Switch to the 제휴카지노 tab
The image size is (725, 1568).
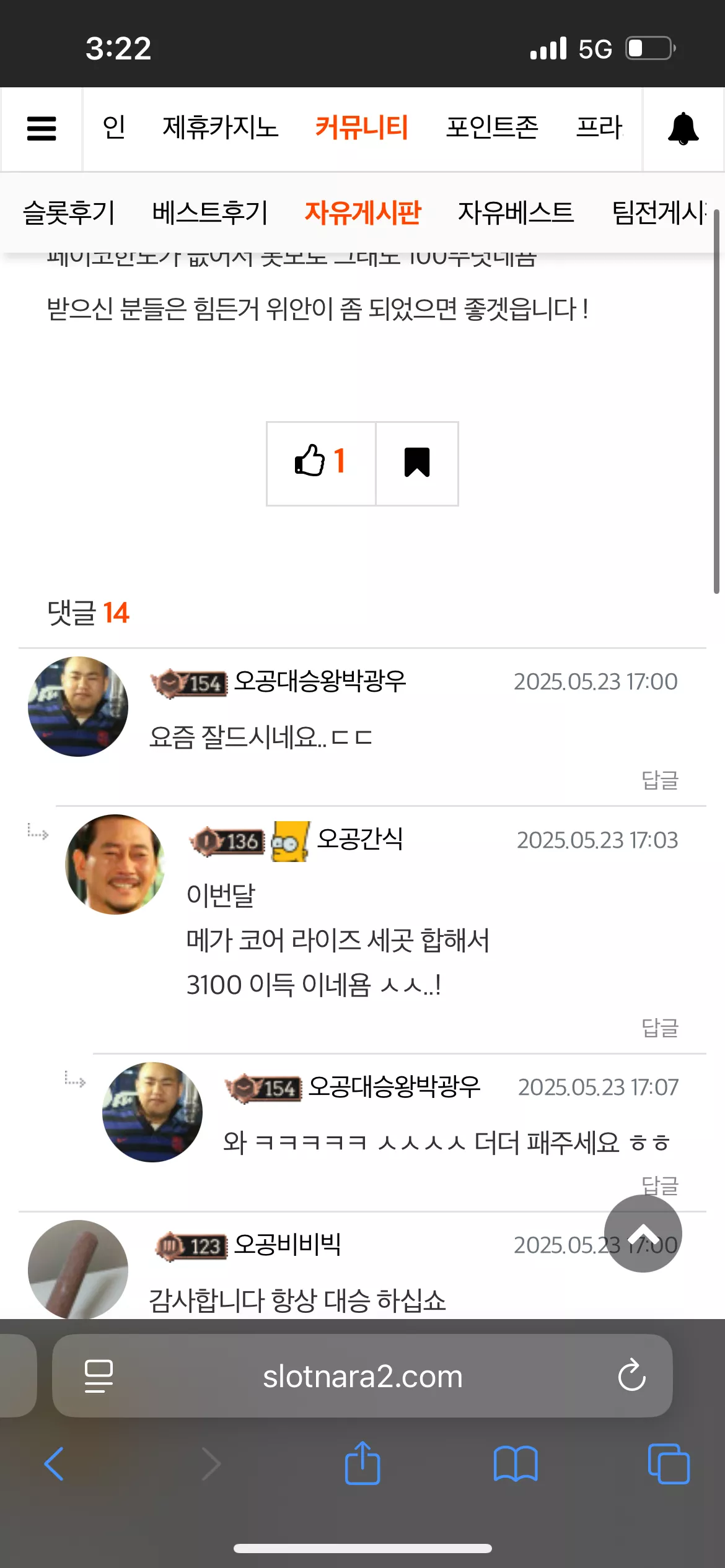click(x=221, y=128)
